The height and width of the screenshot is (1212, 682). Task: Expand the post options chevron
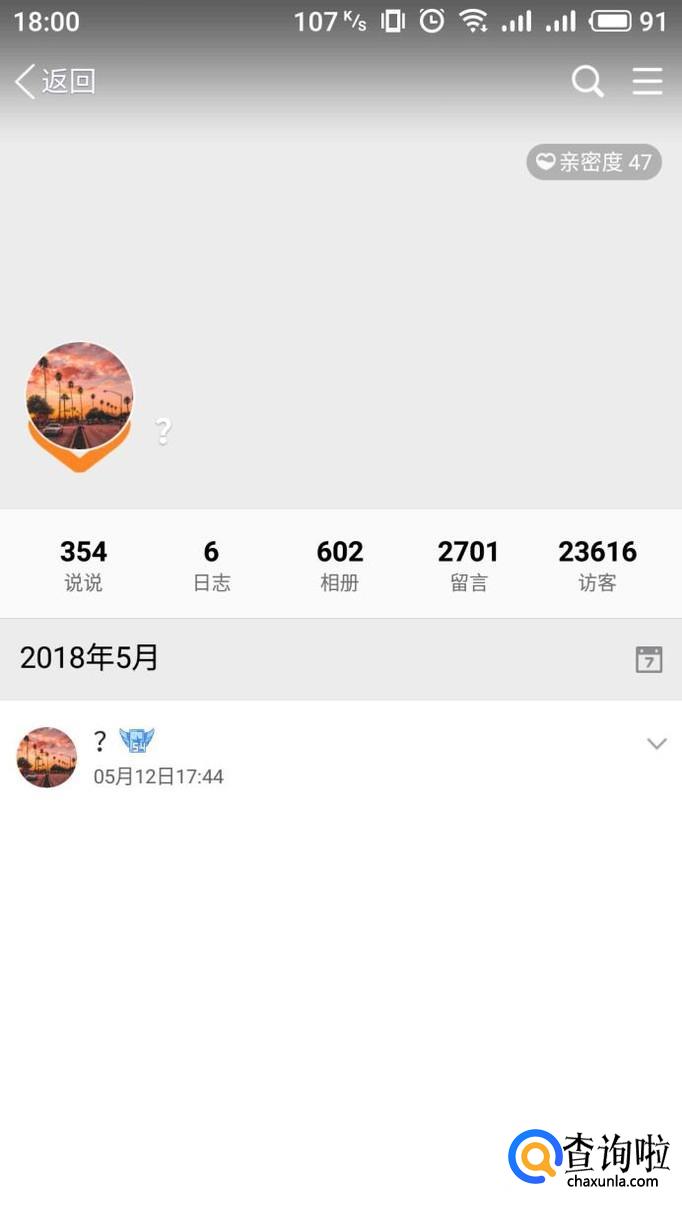click(x=656, y=743)
